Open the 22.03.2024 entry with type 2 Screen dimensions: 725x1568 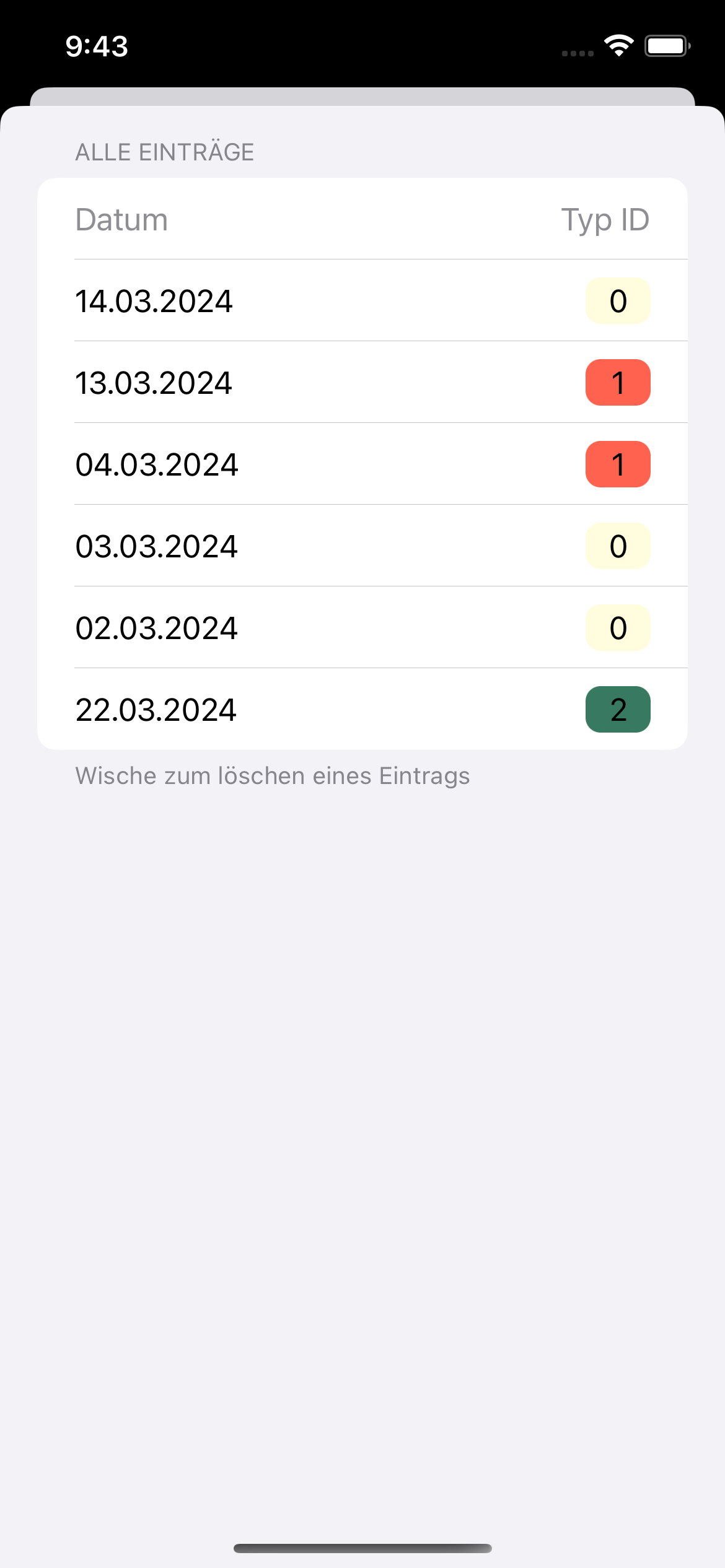point(362,710)
